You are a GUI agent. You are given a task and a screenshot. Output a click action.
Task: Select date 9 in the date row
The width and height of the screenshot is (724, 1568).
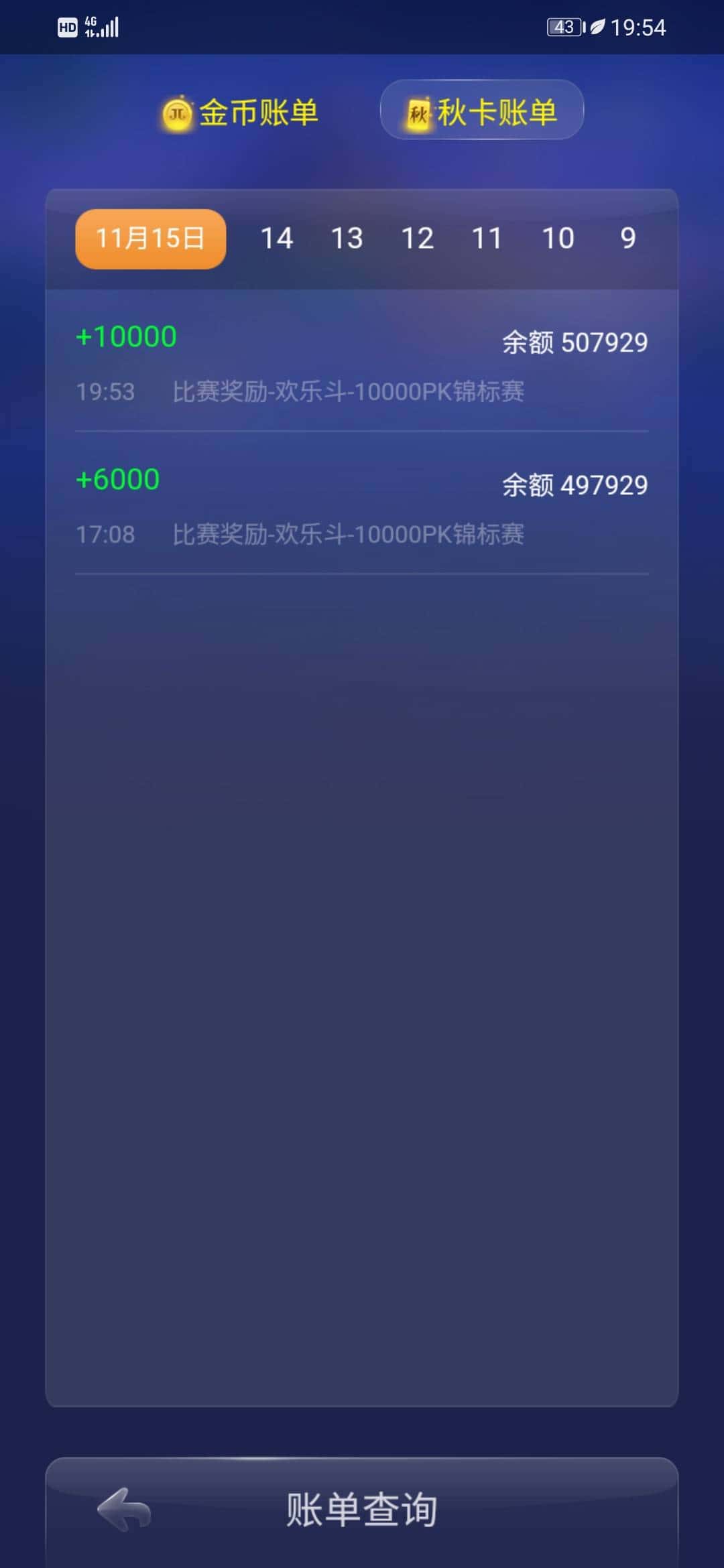(628, 238)
